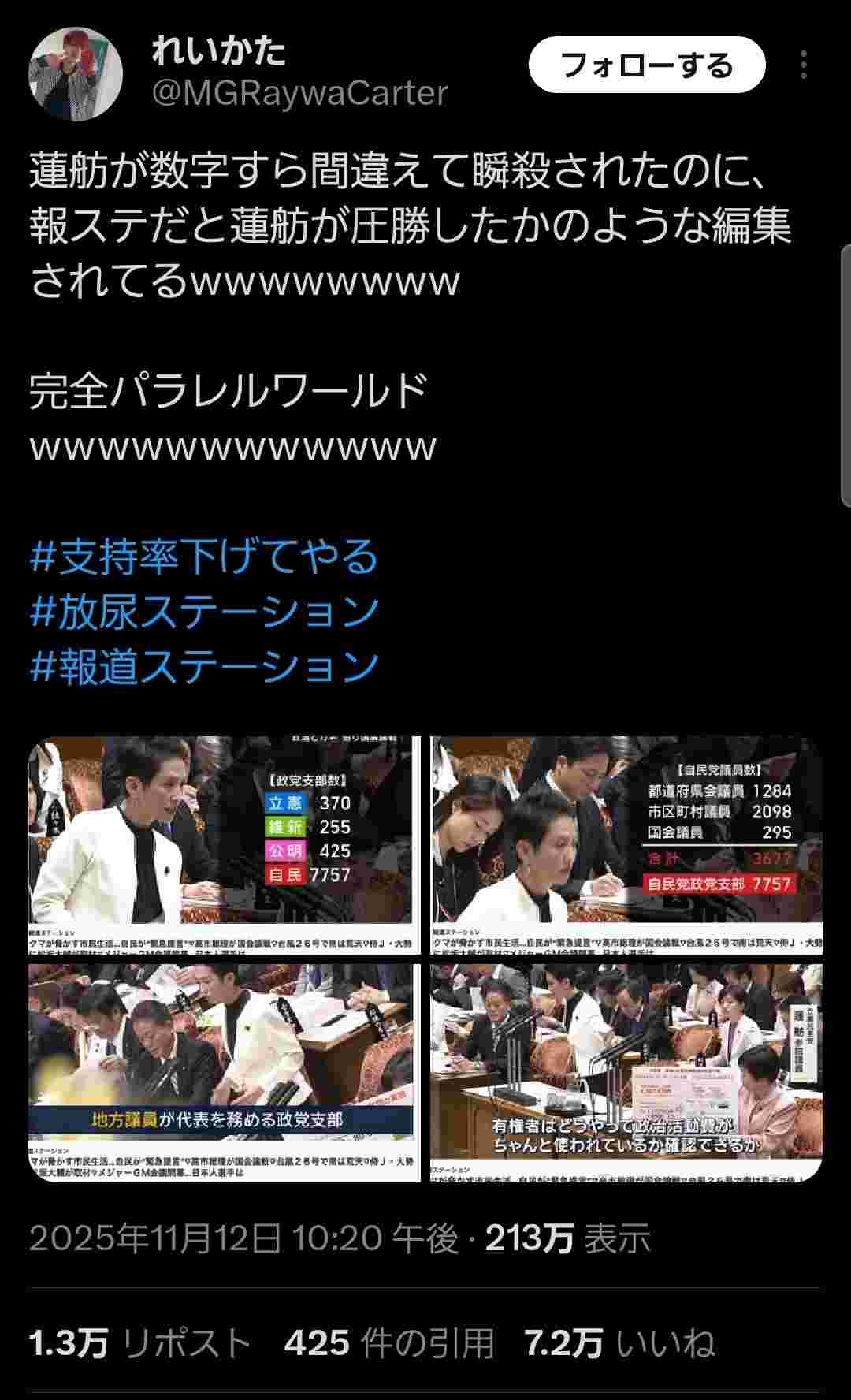Screen dimensions: 851x1400
Task: Open hashtag #報道ステーション
Action: click(x=204, y=667)
